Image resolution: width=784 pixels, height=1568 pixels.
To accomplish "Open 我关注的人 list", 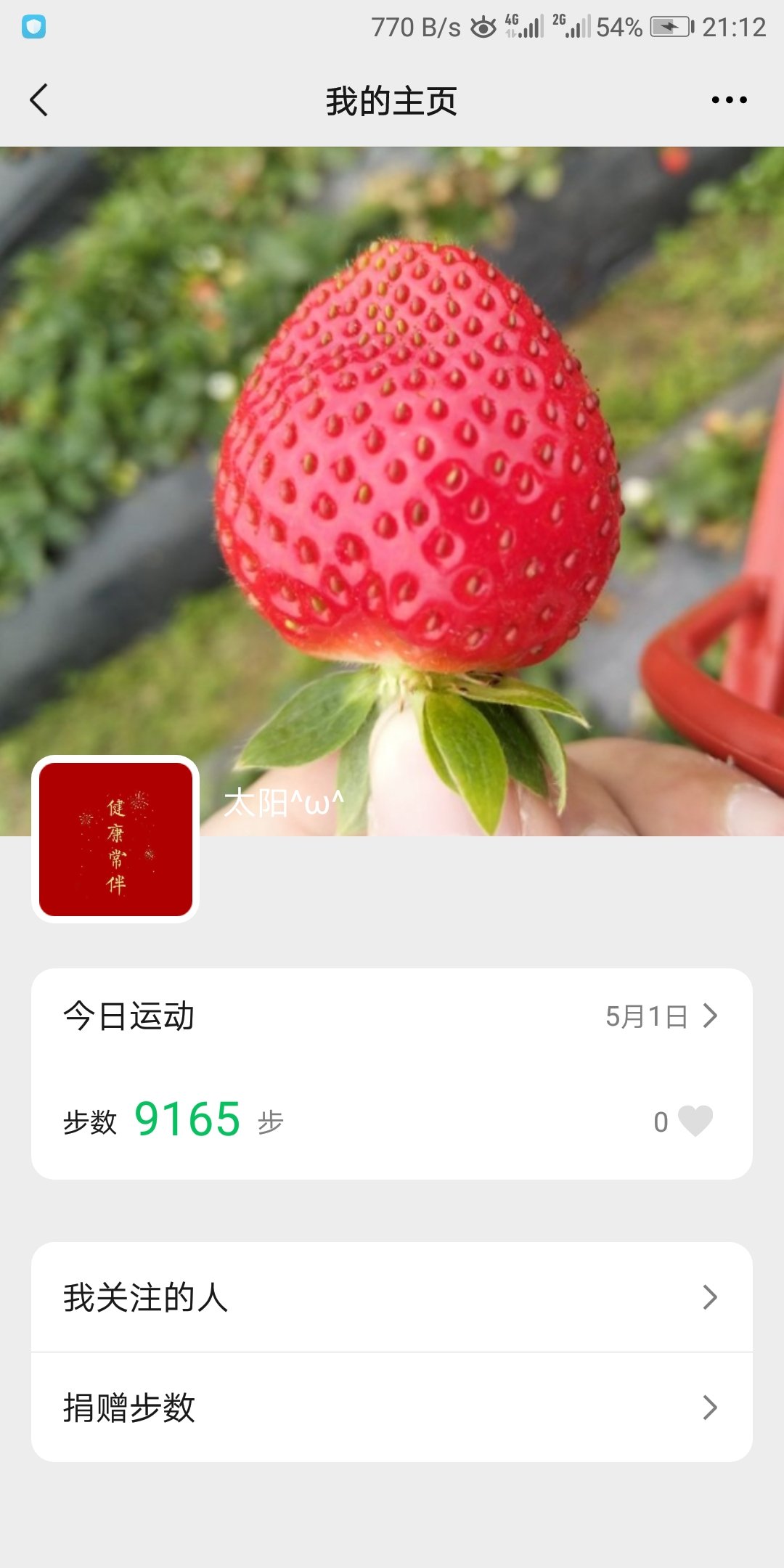I will tap(392, 1297).
